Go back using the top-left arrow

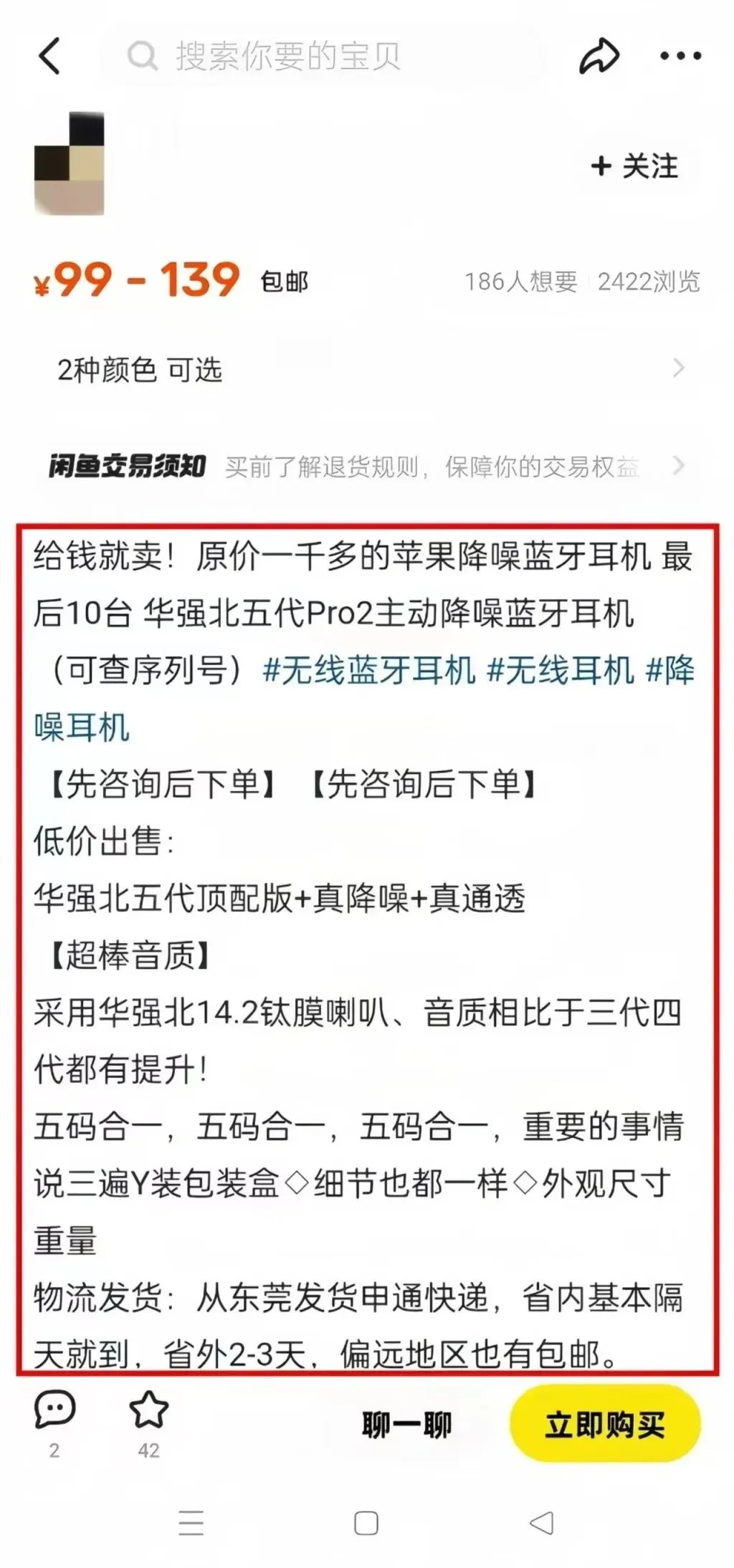[x=49, y=56]
